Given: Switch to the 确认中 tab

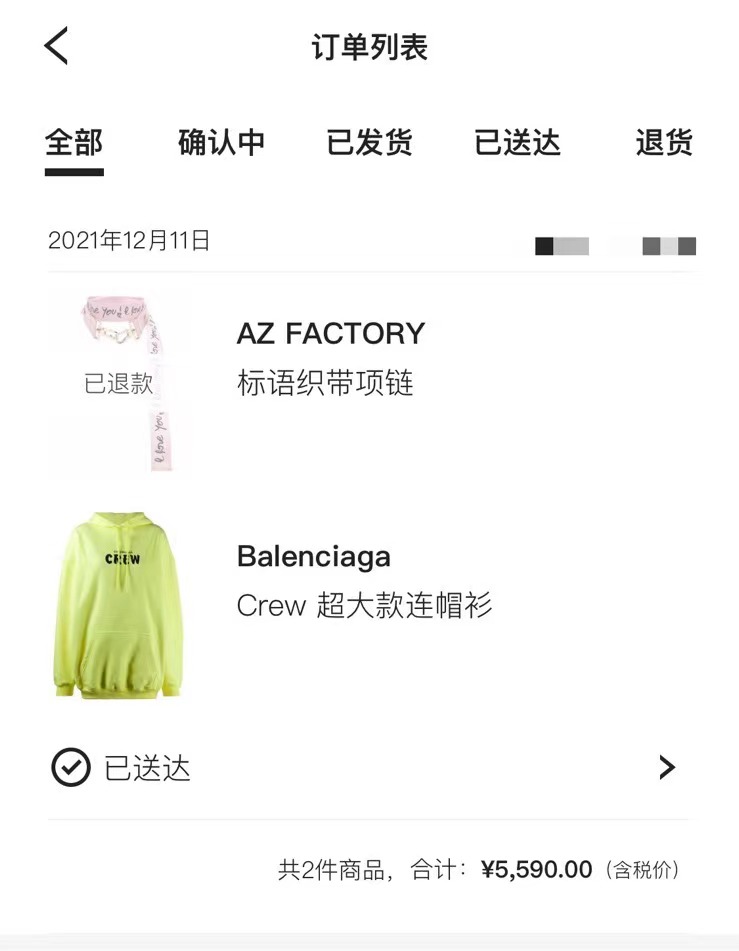Looking at the screenshot, I should pyautogui.click(x=221, y=143).
